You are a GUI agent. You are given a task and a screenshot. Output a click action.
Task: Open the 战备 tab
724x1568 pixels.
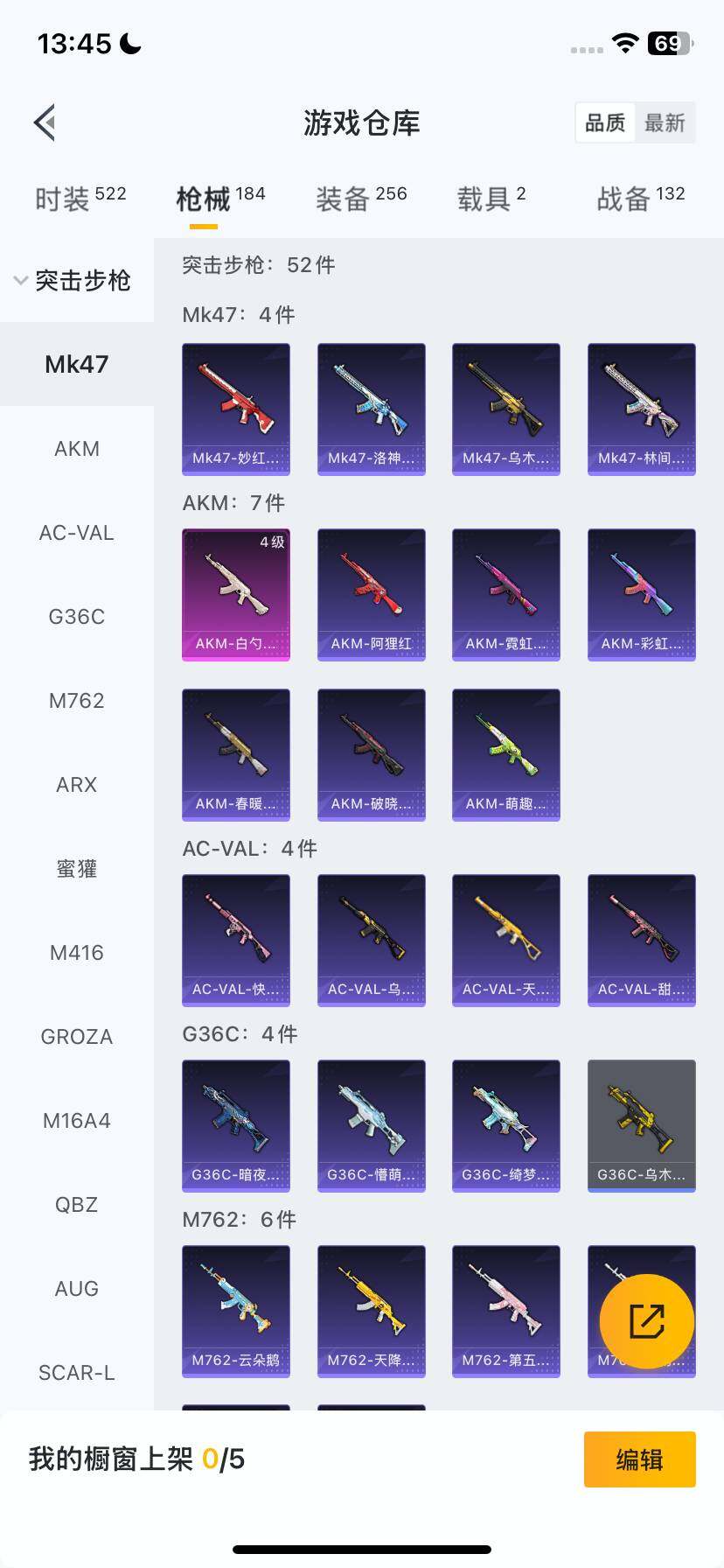(640, 199)
